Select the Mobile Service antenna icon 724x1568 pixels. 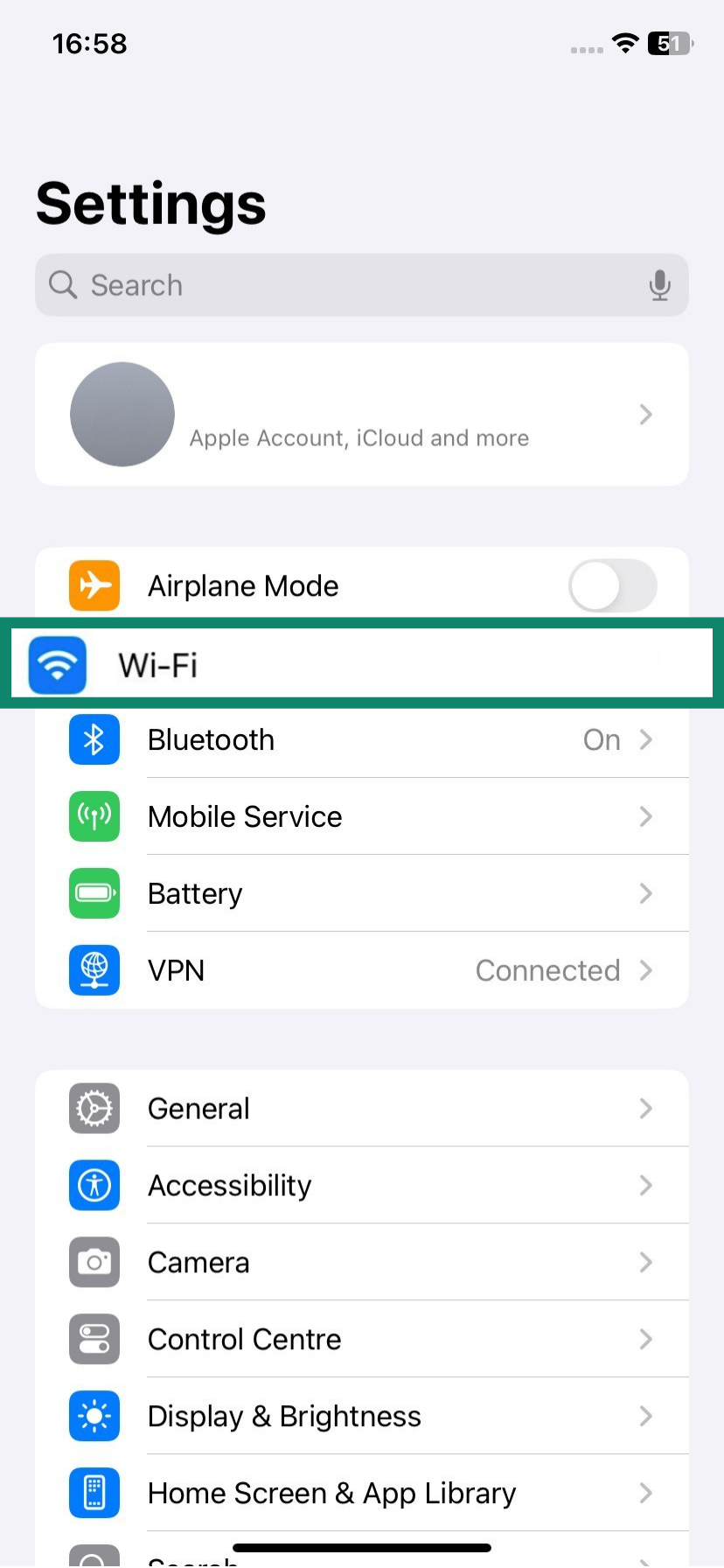[x=94, y=816]
